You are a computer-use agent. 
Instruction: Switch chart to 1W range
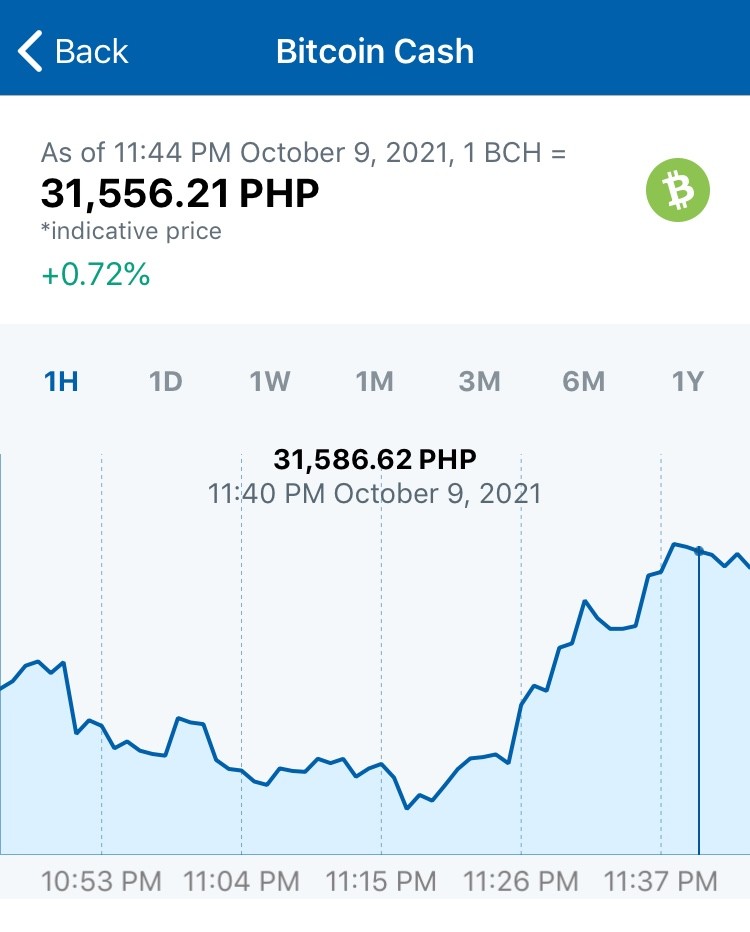click(x=270, y=381)
